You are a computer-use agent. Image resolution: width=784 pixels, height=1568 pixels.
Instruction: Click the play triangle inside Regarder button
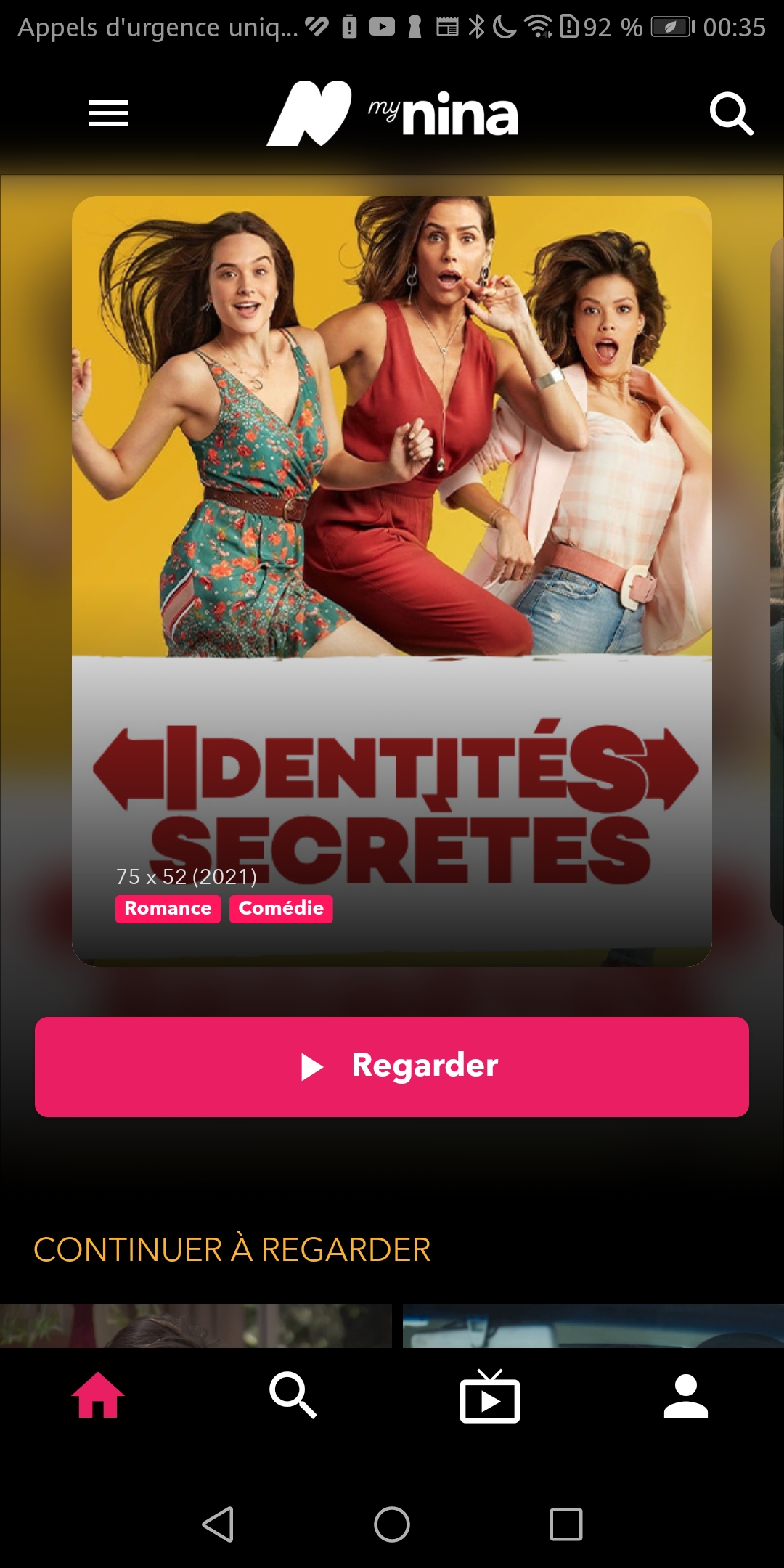click(x=314, y=1066)
